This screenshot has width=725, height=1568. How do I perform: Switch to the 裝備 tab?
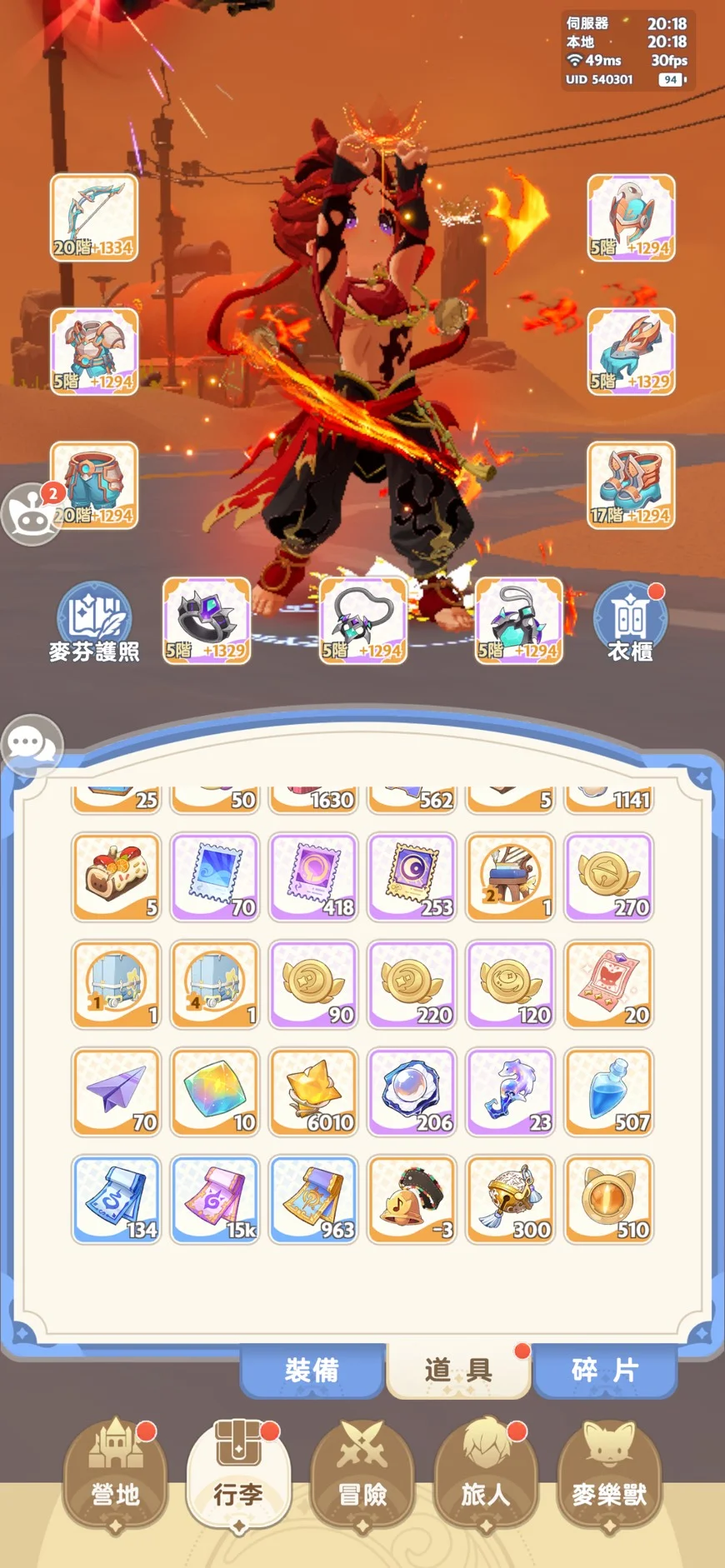coord(312,1371)
